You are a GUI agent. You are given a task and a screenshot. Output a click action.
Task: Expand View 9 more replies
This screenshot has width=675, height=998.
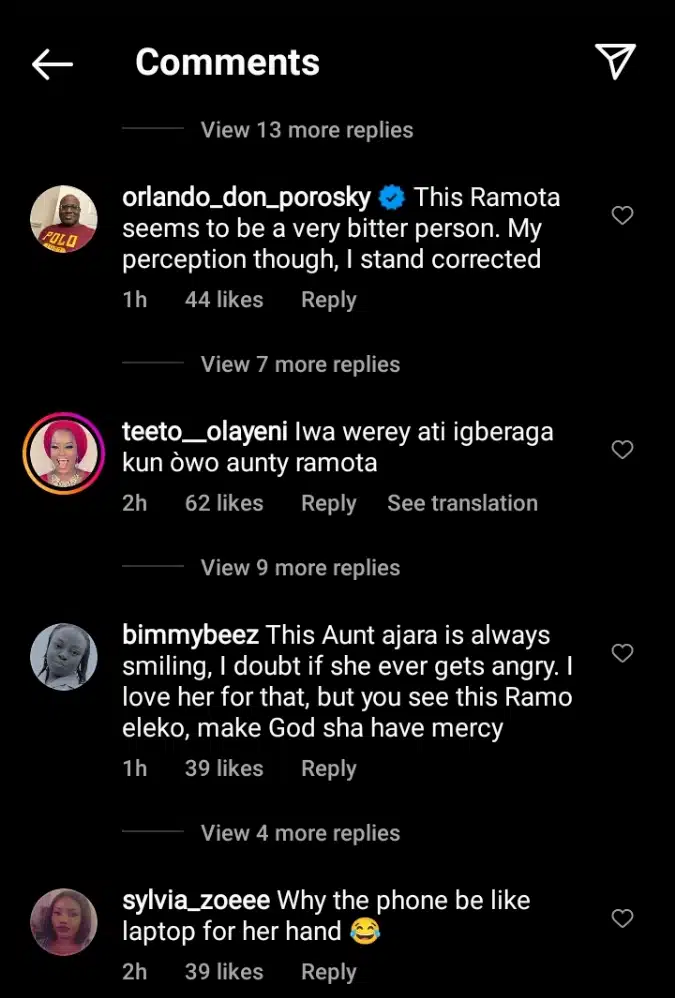coord(300,568)
